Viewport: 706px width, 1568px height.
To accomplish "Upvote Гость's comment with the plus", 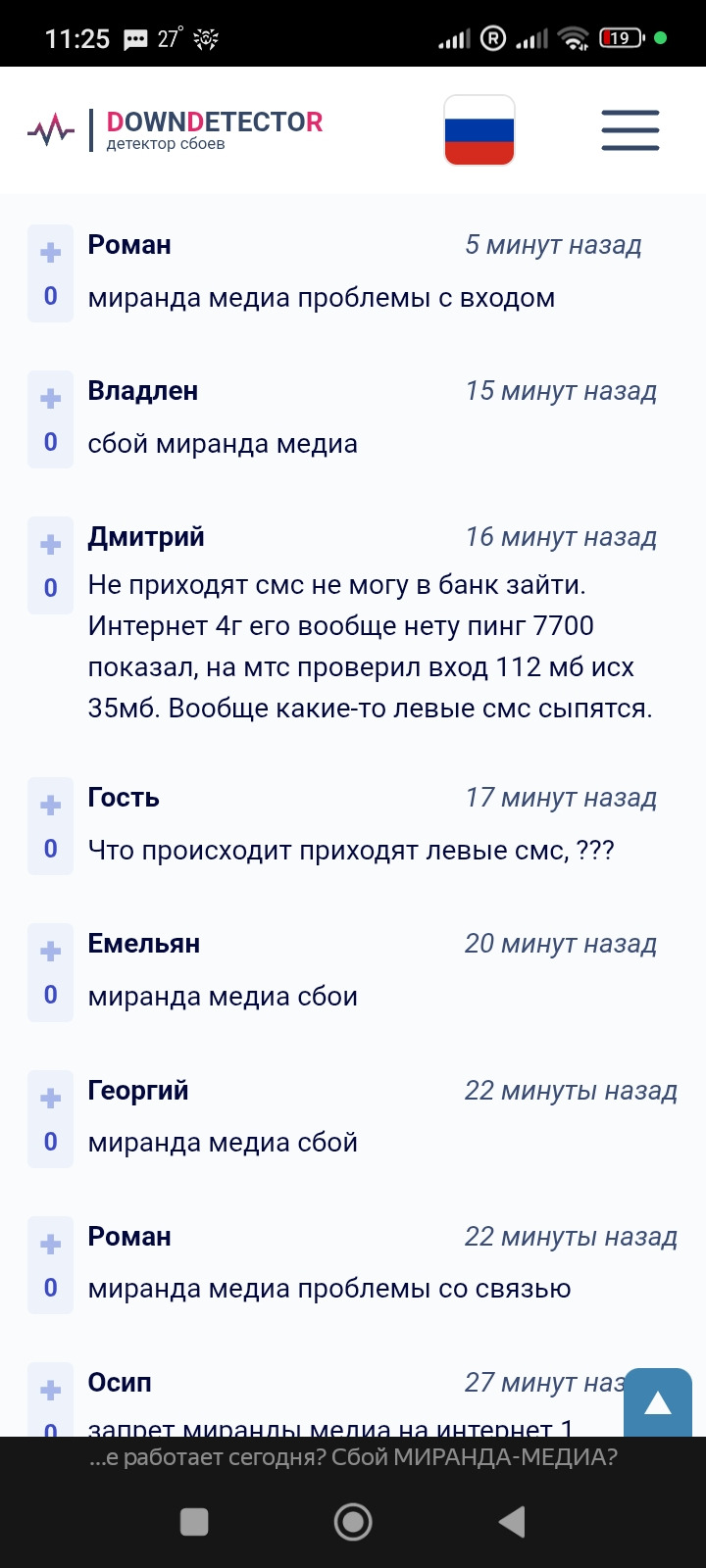I will 51,806.
